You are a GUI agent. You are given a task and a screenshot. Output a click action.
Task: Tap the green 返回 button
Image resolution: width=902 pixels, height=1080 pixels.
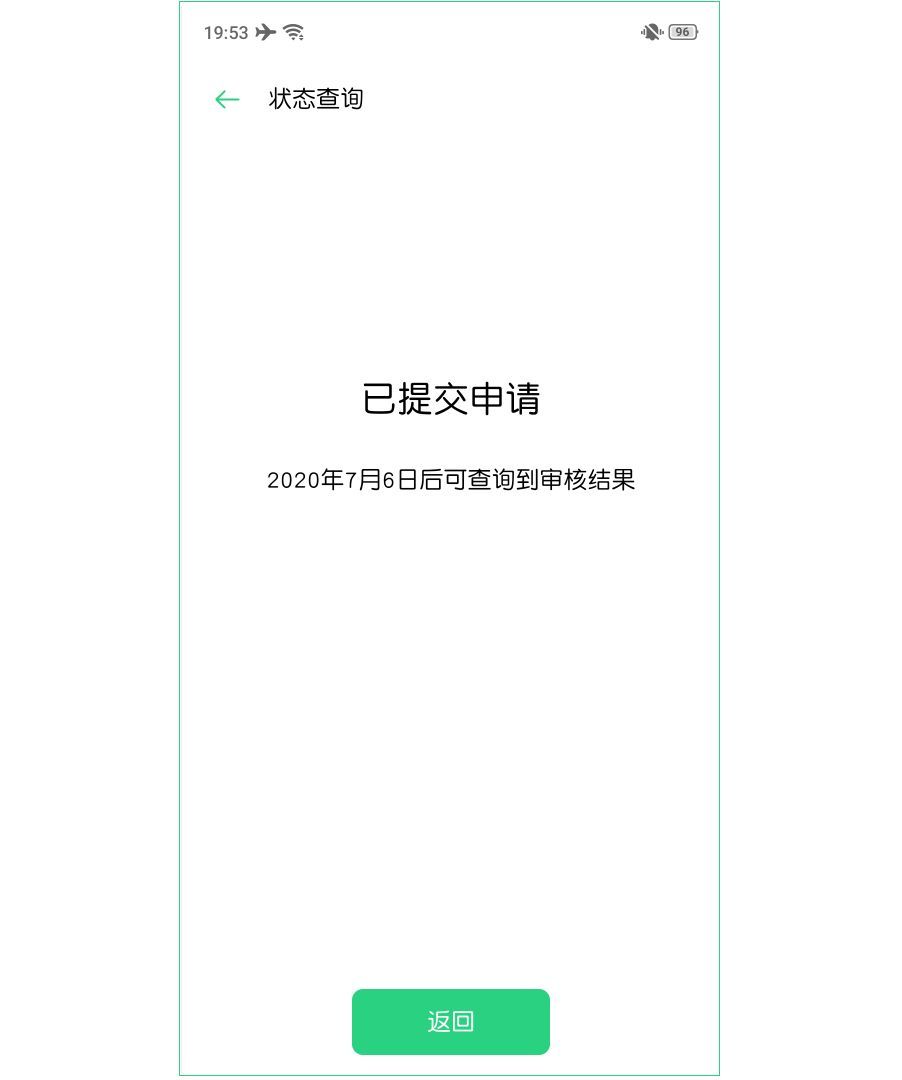[450, 1021]
